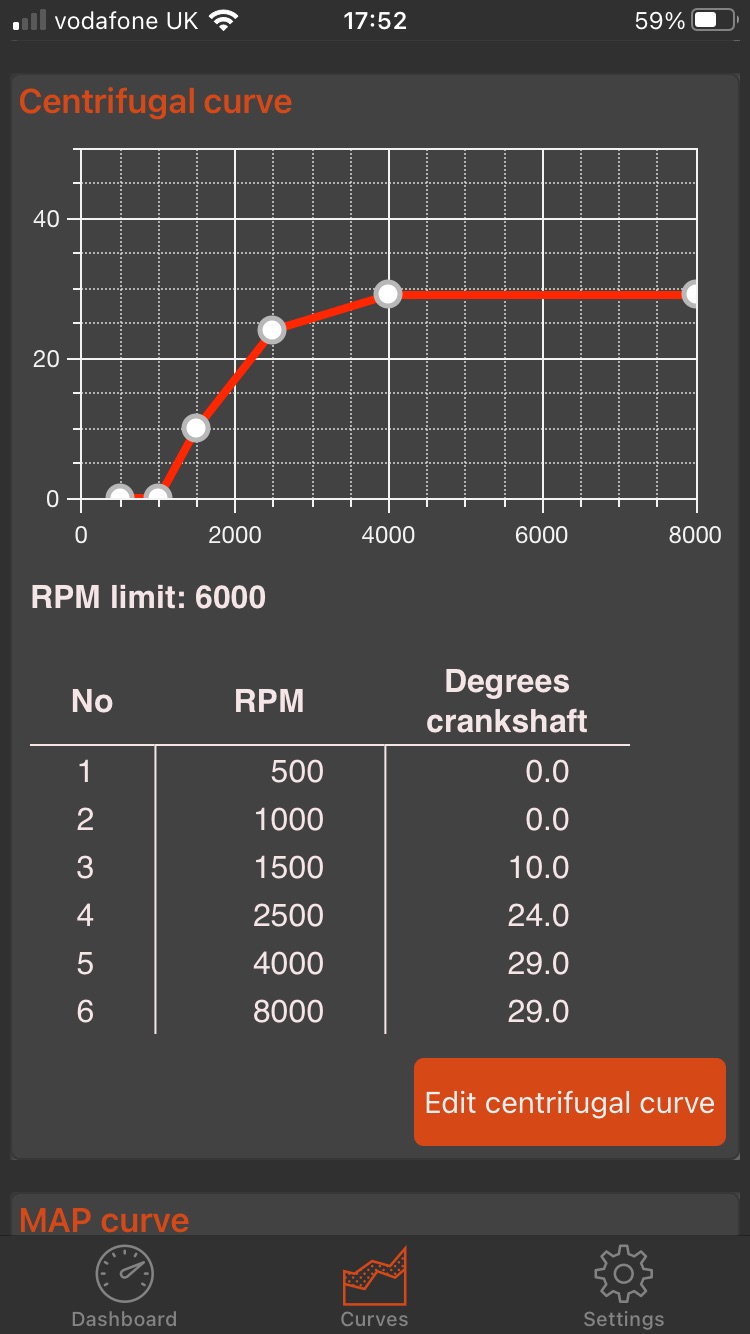
Task: Tap the 17:52 clock in status bar
Action: tap(375, 19)
